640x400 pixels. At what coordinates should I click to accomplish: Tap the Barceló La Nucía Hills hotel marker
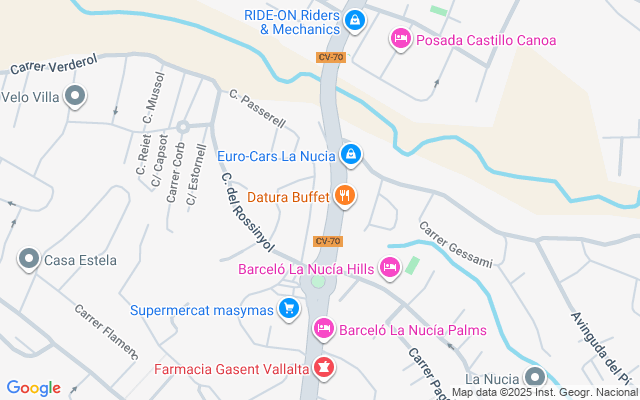390,268
